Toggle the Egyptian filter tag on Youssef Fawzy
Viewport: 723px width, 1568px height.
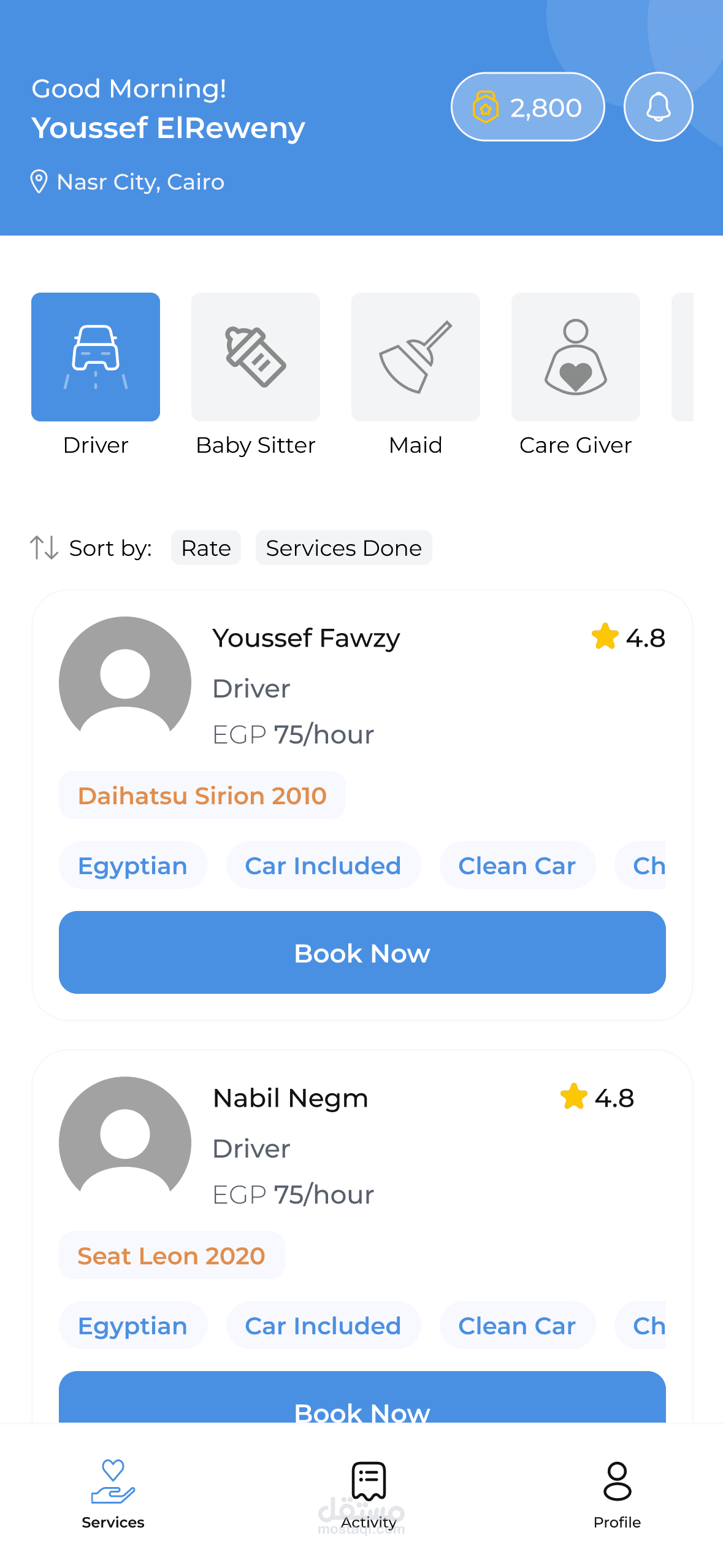tap(132, 865)
